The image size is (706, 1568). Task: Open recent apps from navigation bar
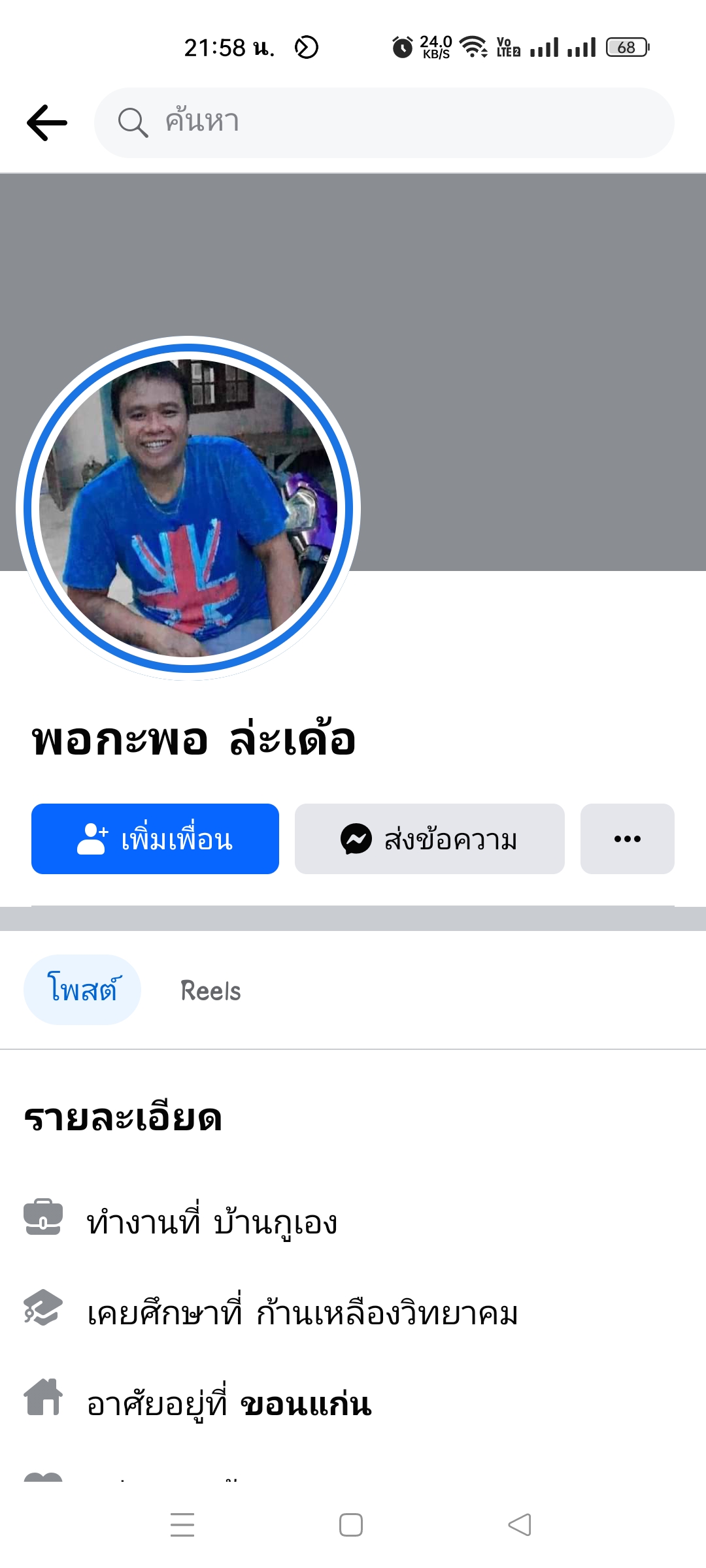(x=182, y=1525)
